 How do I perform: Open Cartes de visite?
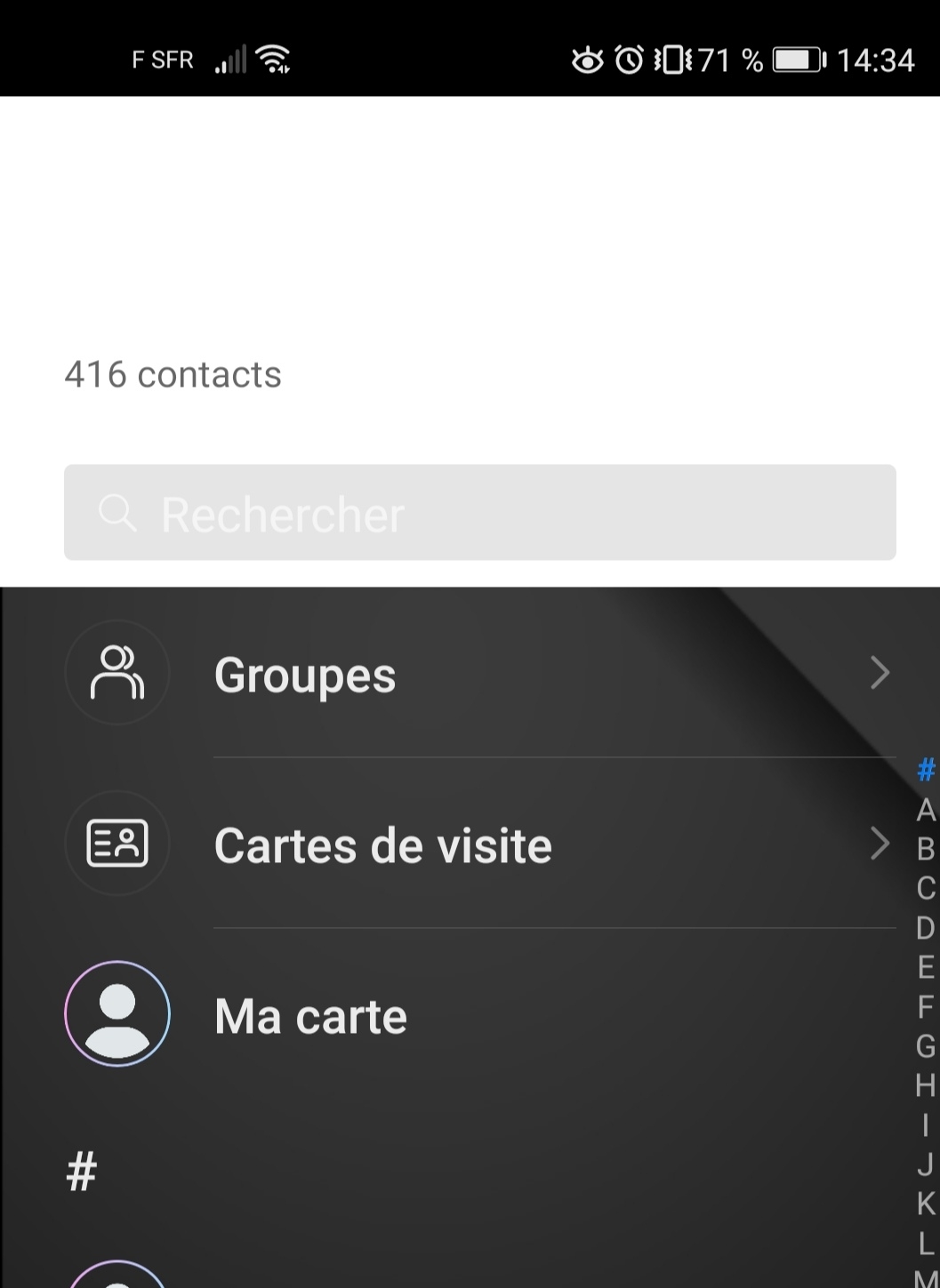pyautogui.click(x=479, y=844)
